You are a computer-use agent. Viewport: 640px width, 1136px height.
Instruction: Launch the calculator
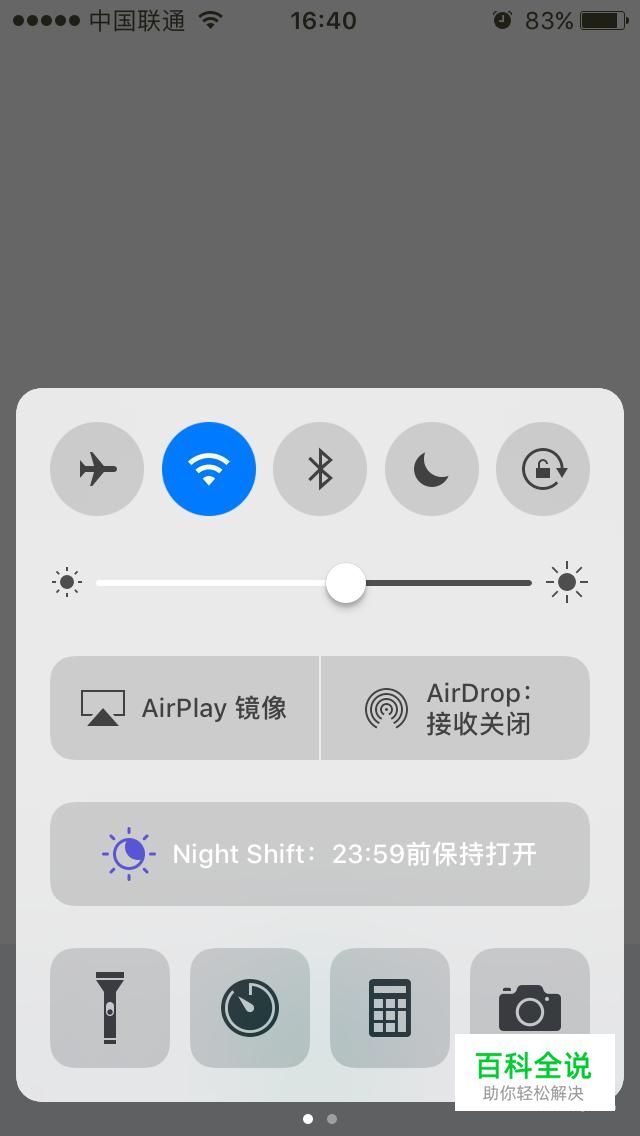(x=390, y=1007)
